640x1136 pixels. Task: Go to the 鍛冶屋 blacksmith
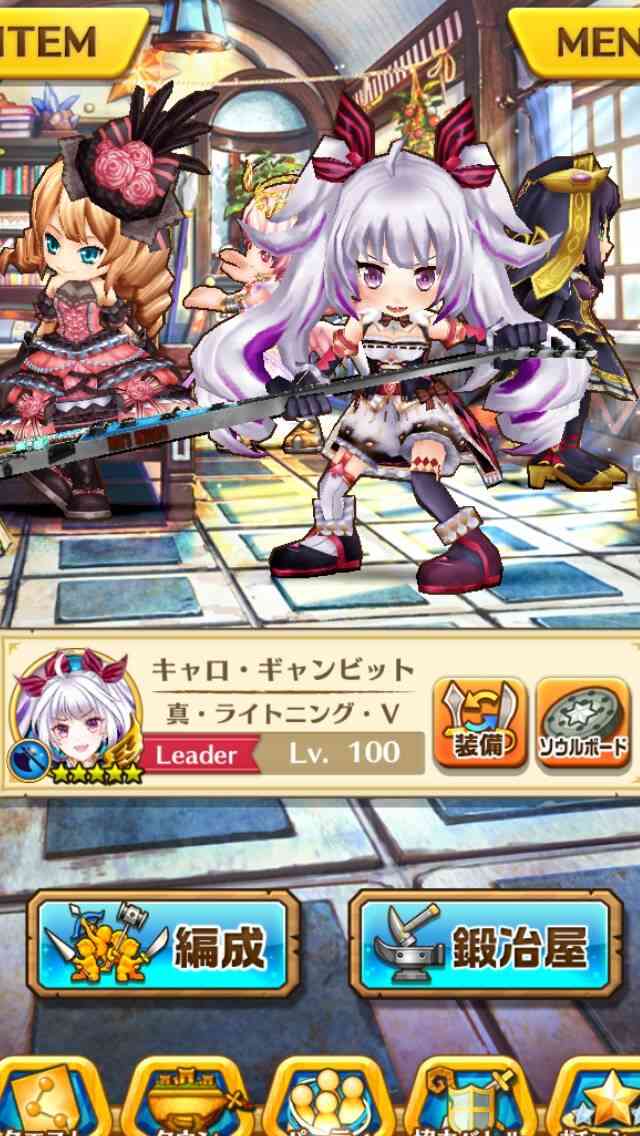pos(485,945)
